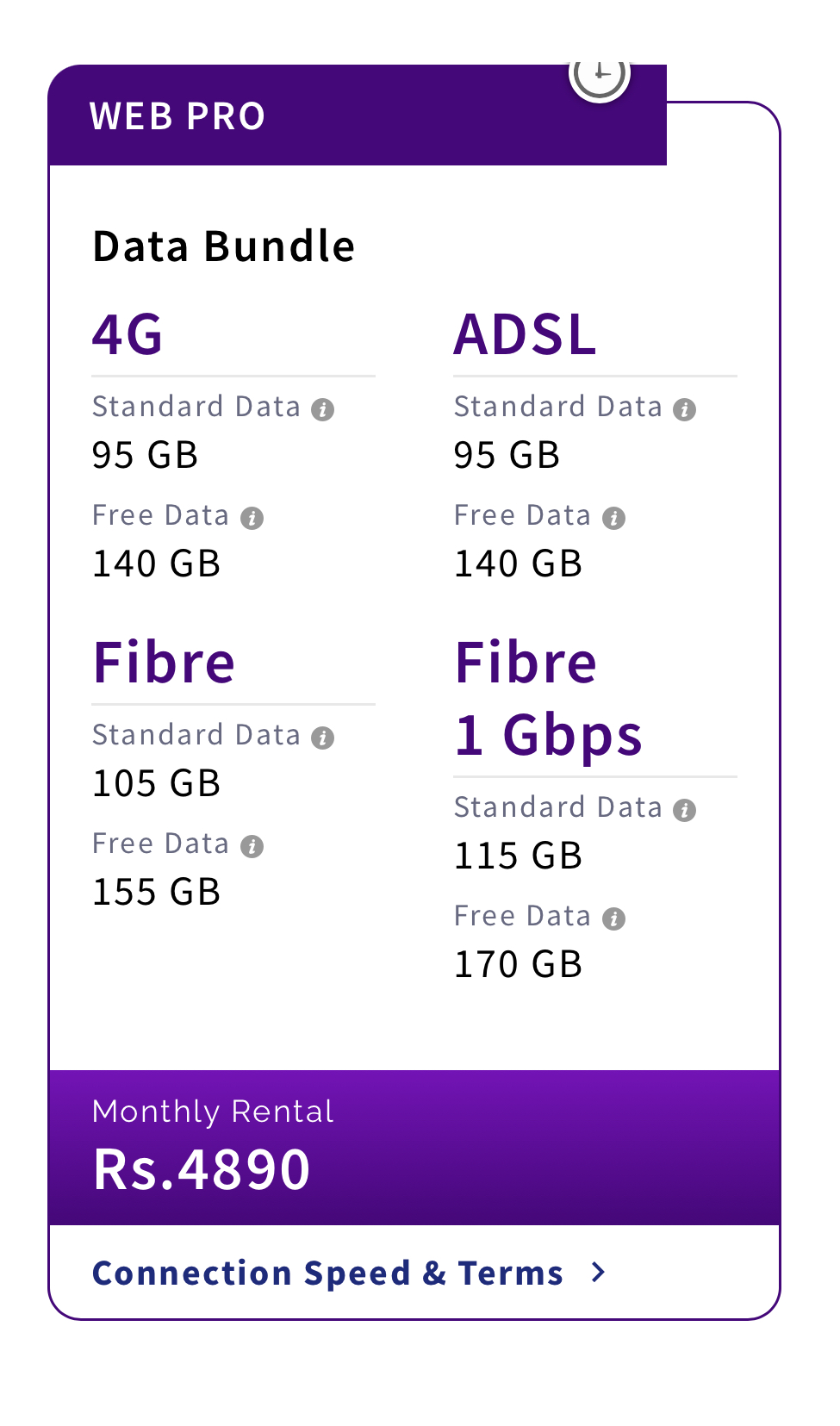The image size is (840, 1426).
Task: Open info for Fibre 1 Gbps Standard Data
Action: pos(685,810)
